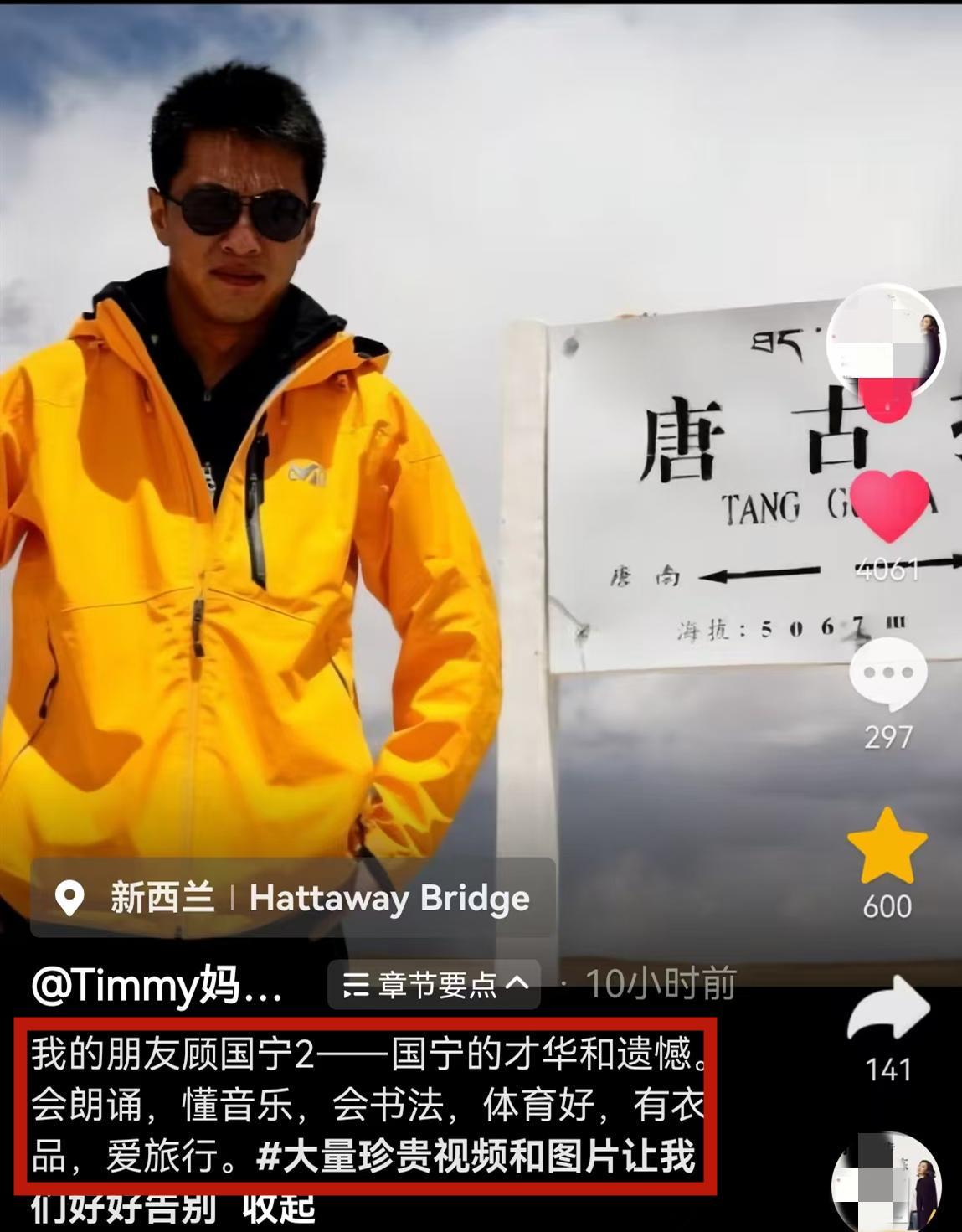Collapse the caption with 收起
The width and height of the screenshot is (962, 1232).
pos(278,1208)
